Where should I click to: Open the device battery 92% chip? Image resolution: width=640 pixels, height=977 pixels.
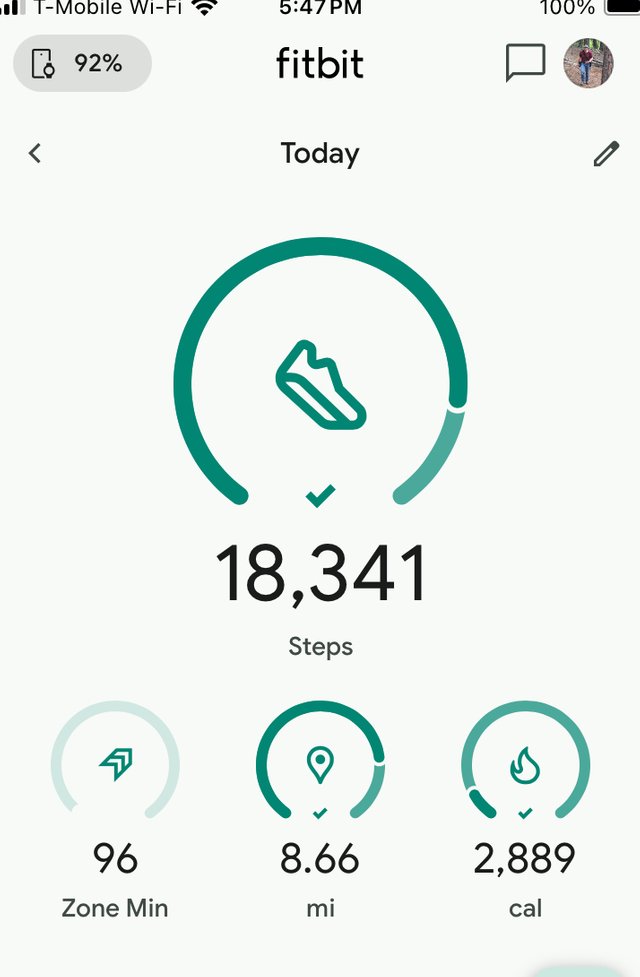(82, 64)
